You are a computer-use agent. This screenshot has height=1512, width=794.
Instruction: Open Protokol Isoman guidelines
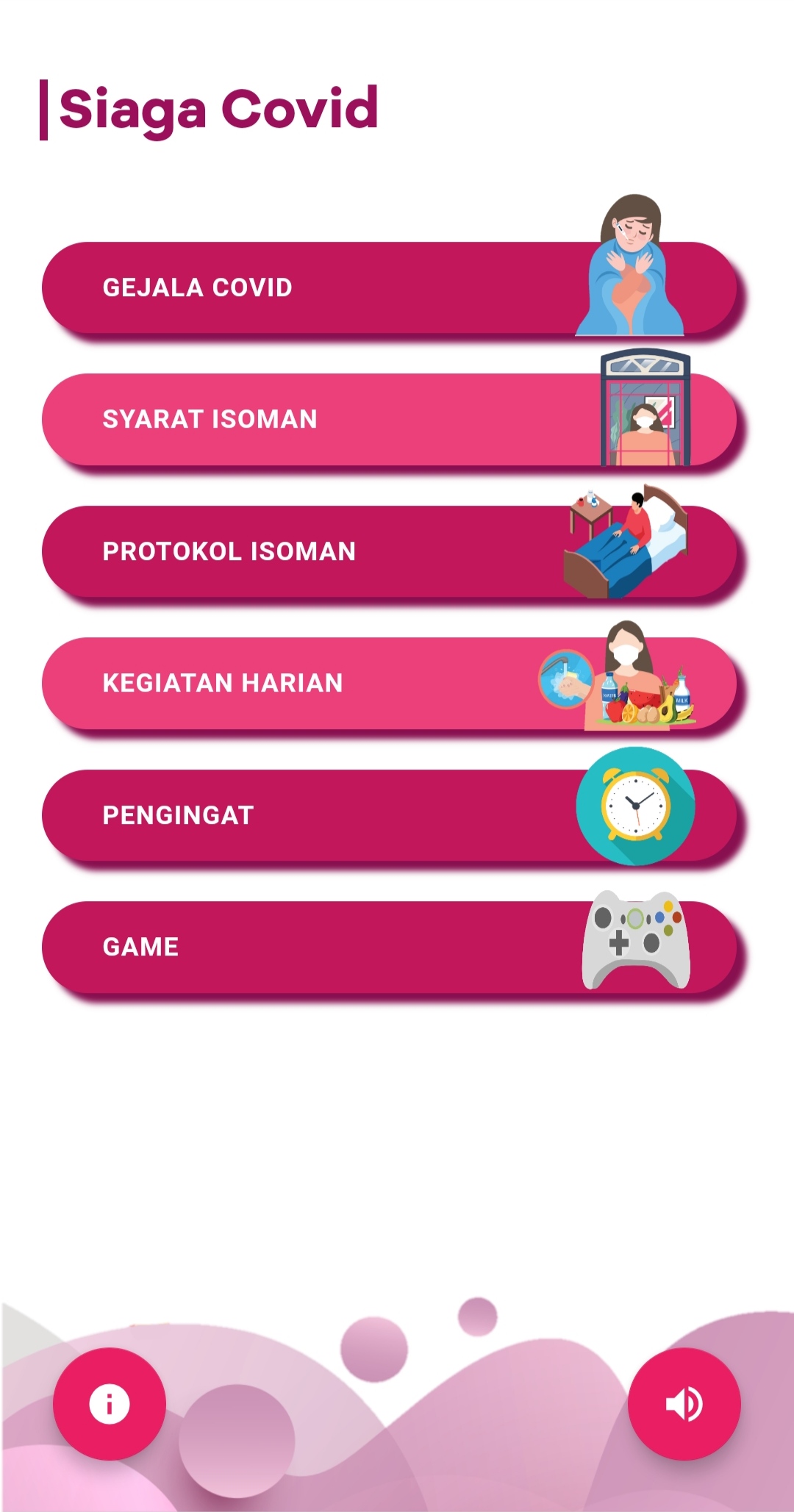(368, 551)
